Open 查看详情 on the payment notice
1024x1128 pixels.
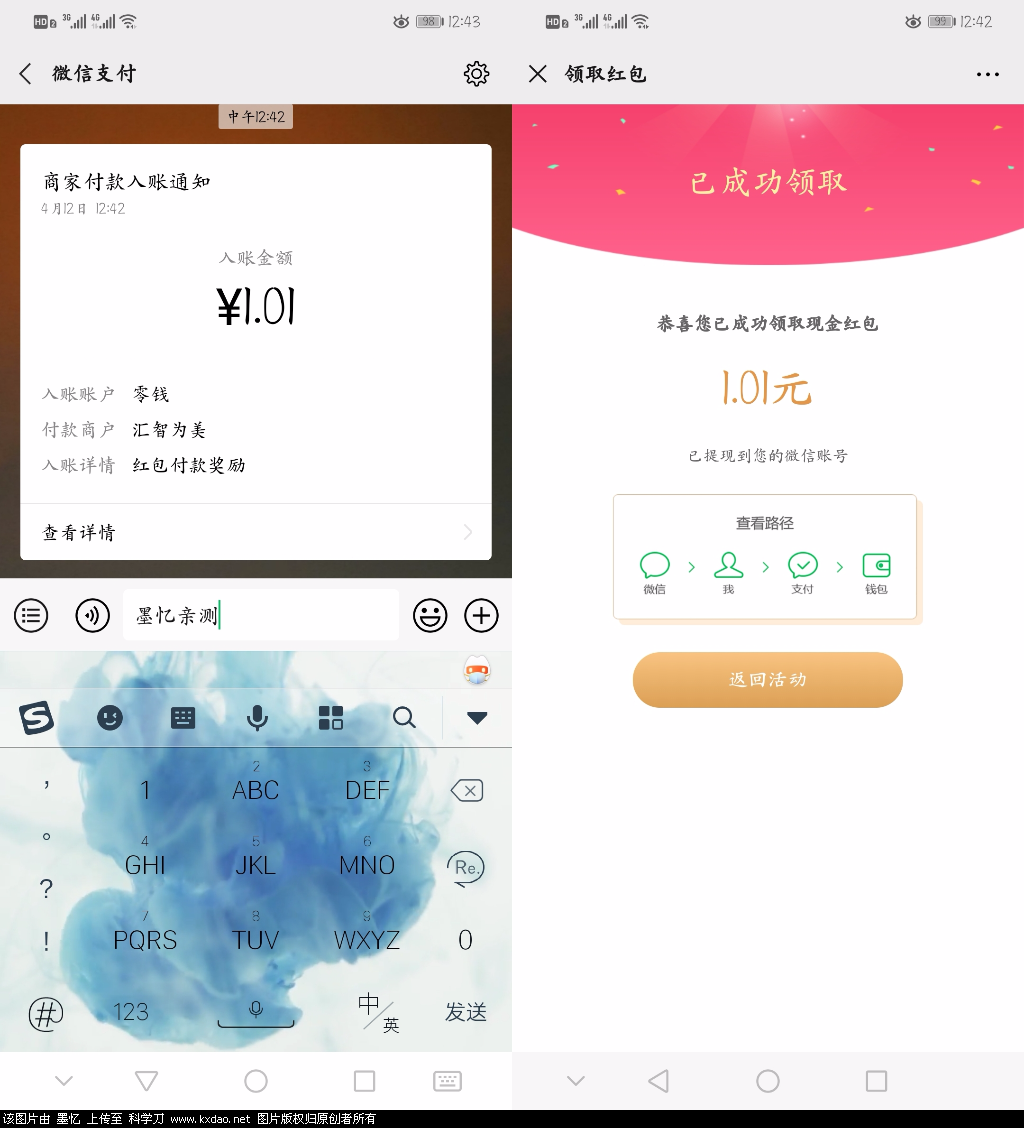point(256,532)
